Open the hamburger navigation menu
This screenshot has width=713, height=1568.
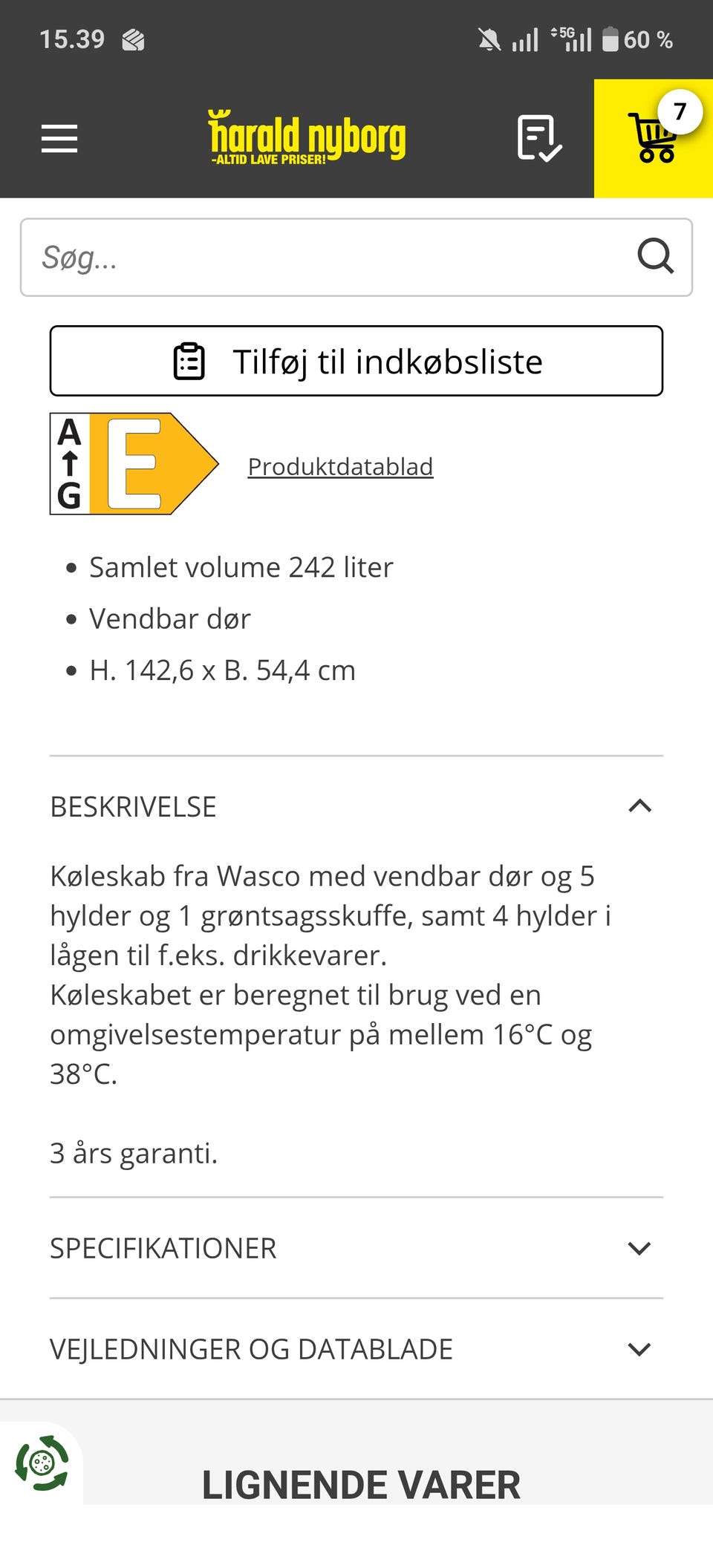point(59,138)
